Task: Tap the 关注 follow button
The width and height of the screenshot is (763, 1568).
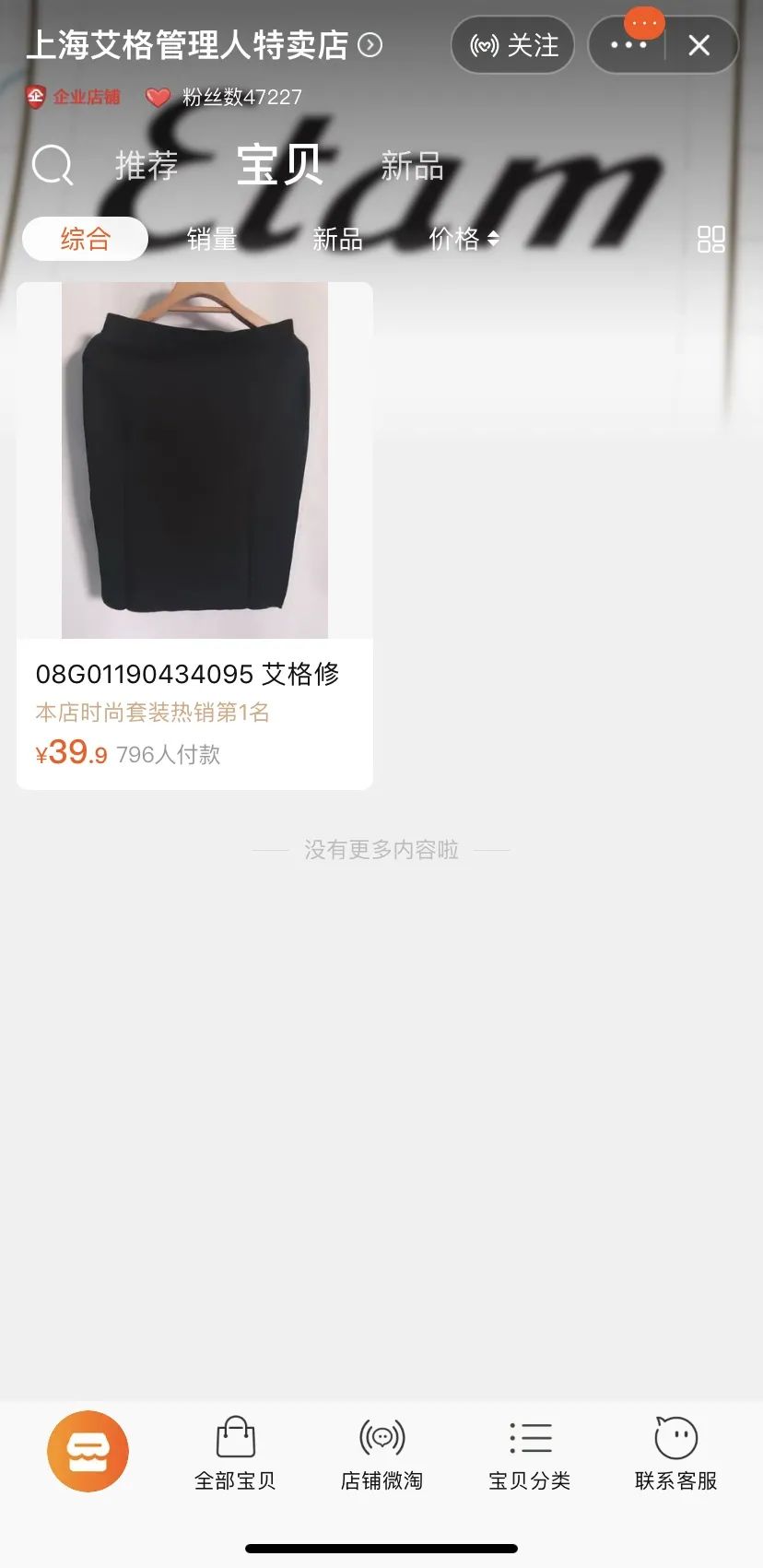Action: coord(512,45)
